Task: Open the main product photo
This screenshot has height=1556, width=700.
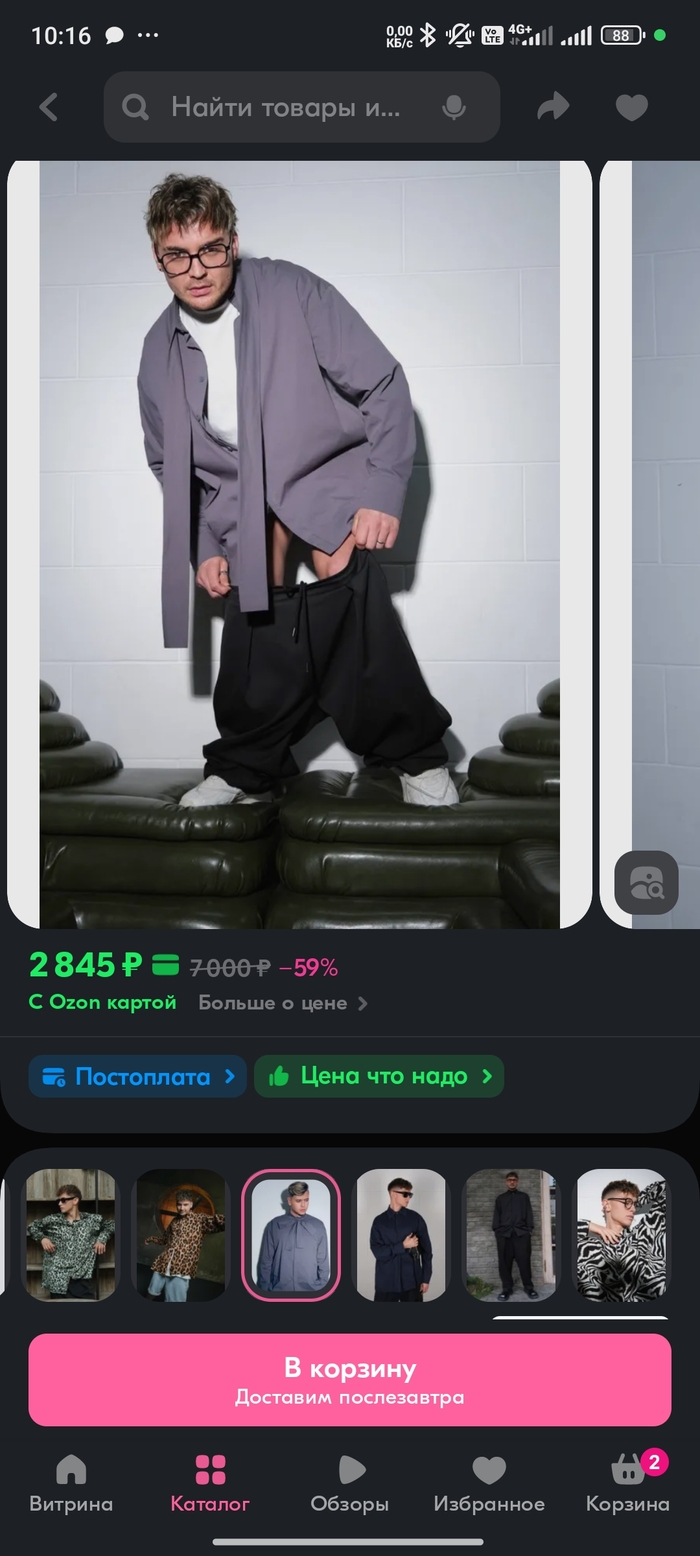Action: click(x=300, y=545)
